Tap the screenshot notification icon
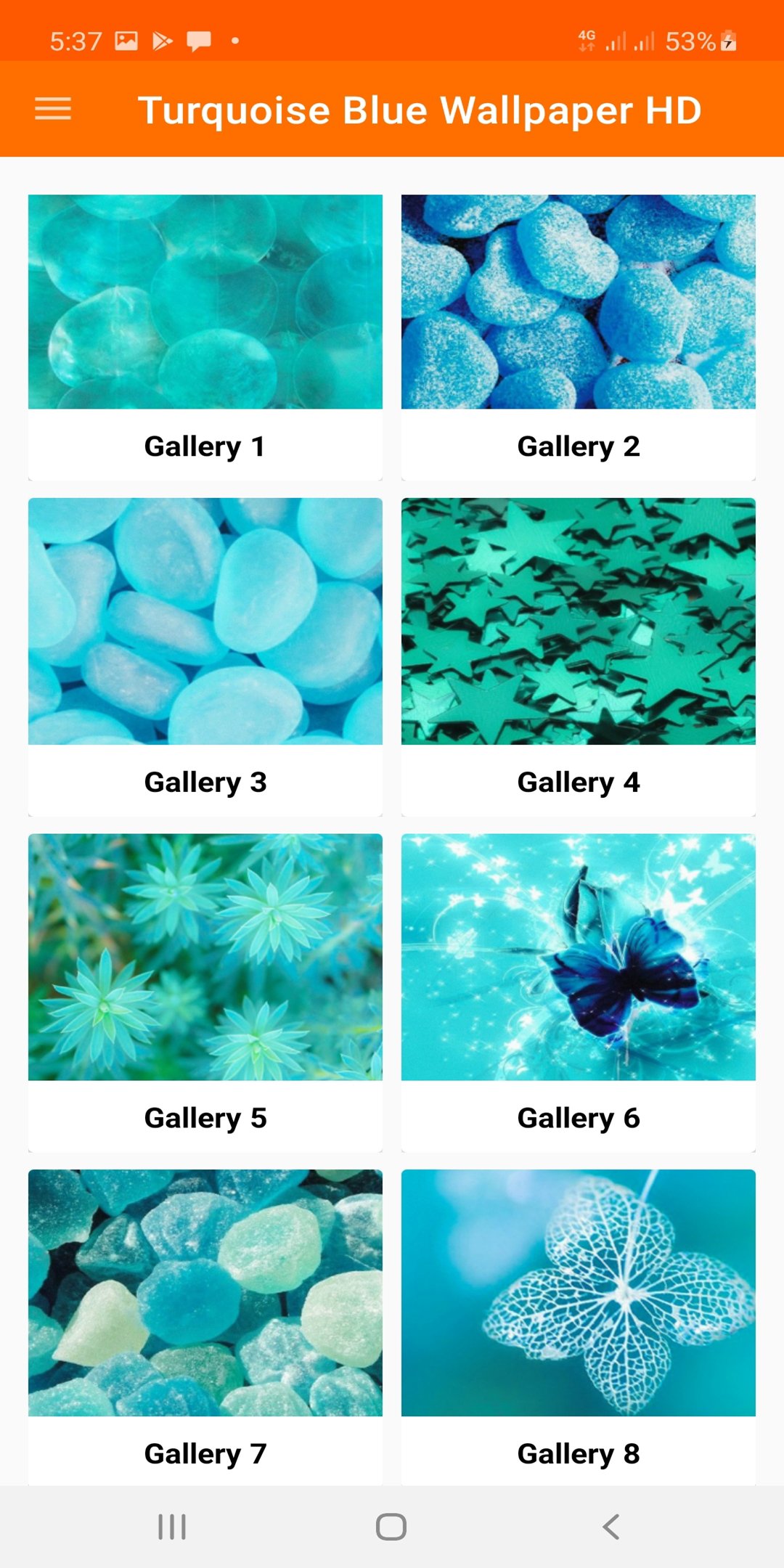Screen dimensions: 784x1568 click(x=127, y=40)
